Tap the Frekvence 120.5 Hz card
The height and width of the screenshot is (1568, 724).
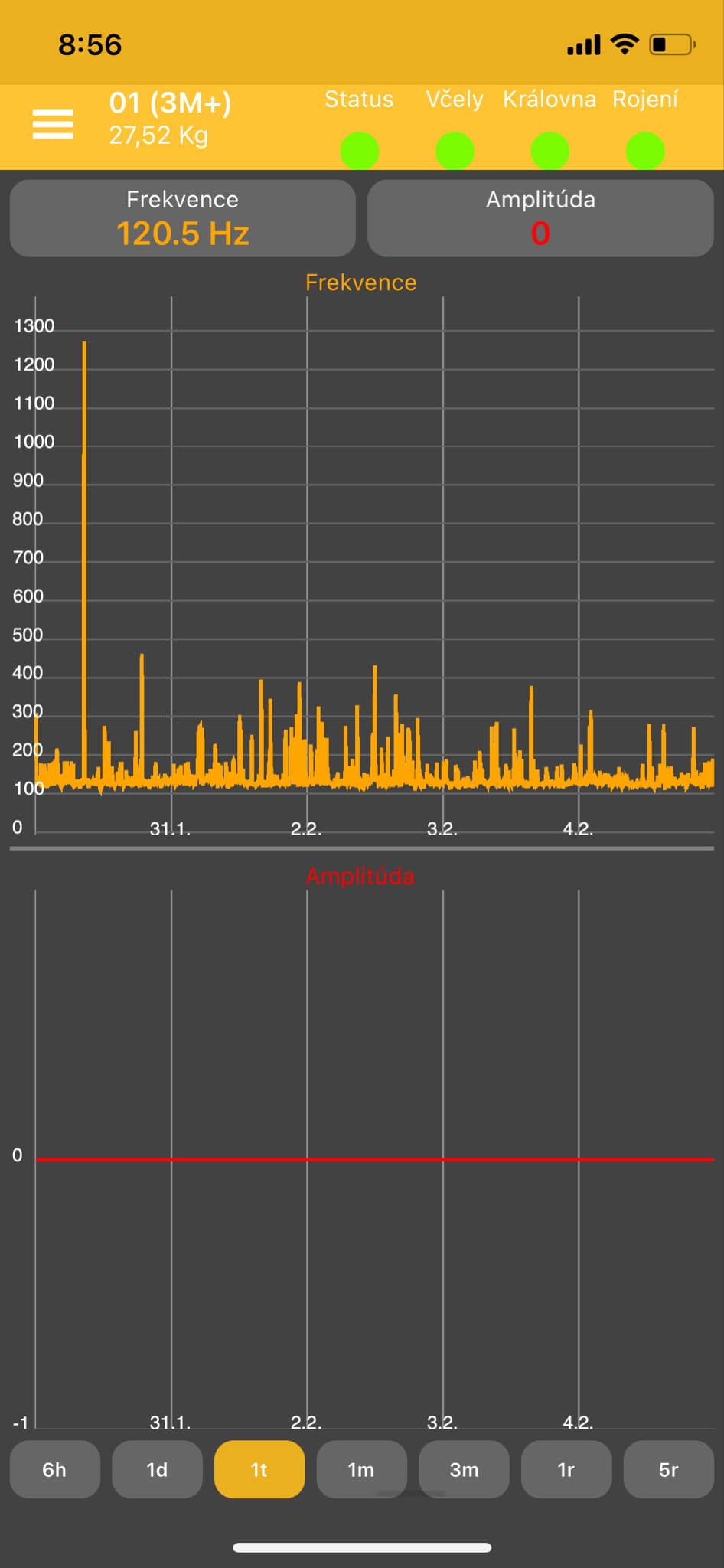(x=182, y=218)
